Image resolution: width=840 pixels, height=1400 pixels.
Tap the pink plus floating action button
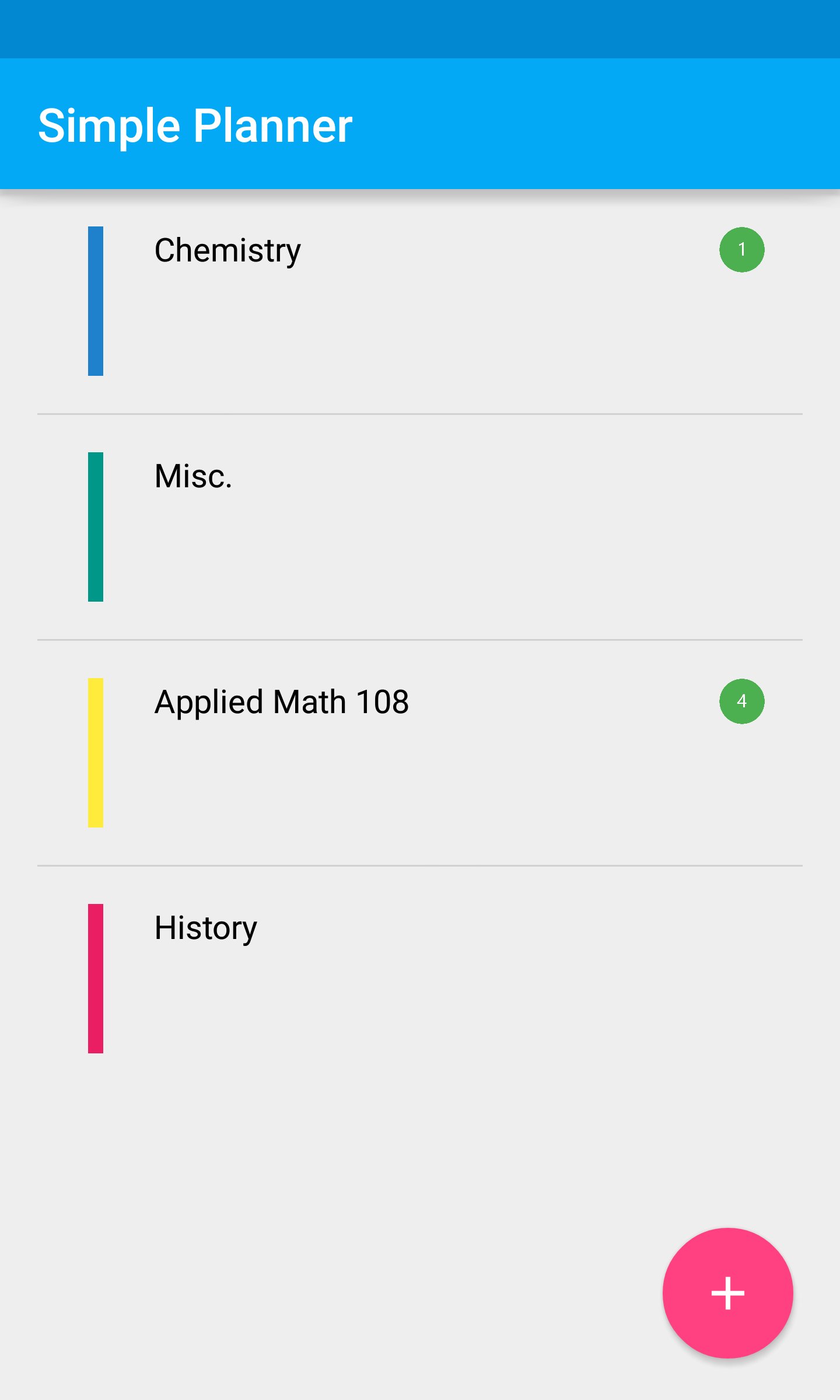(x=727, y=1293)
